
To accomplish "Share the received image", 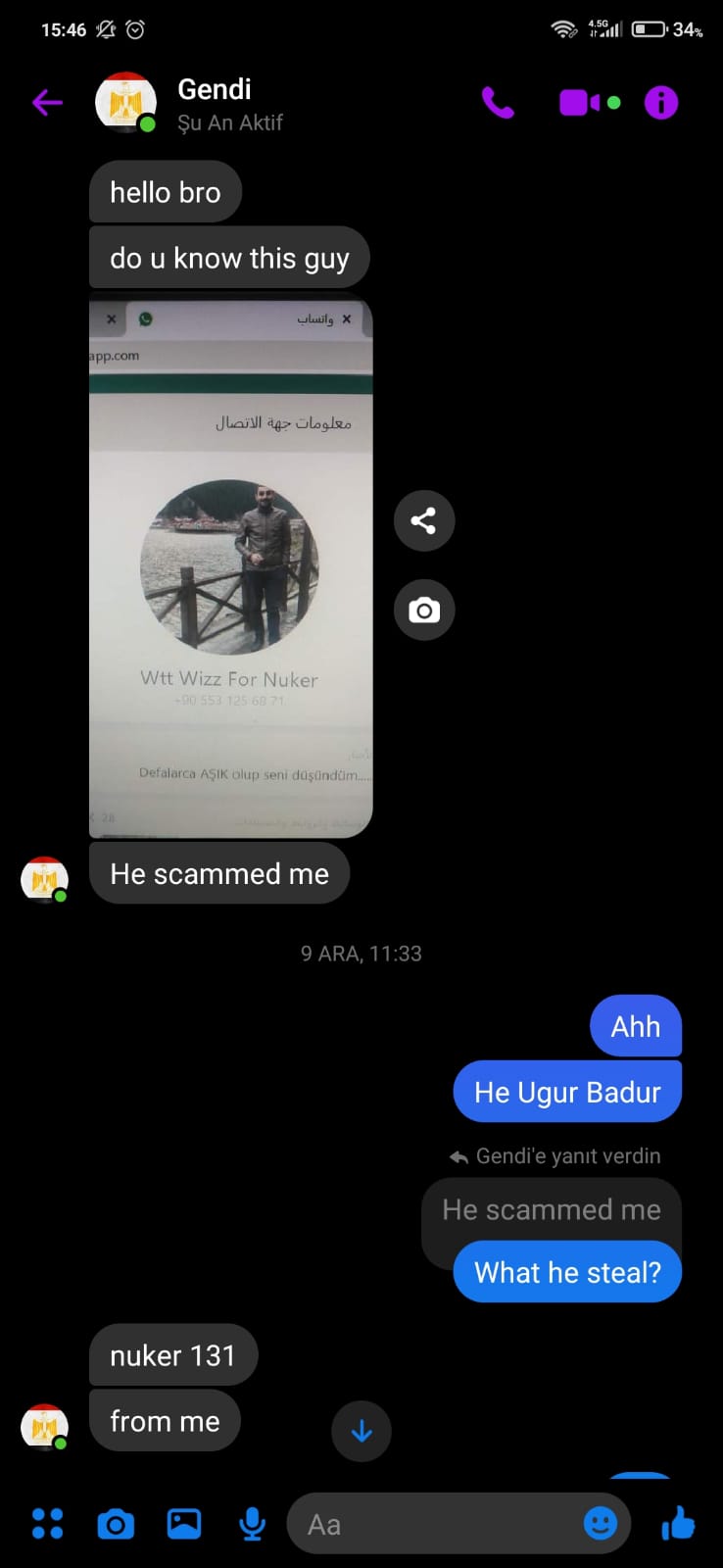I will [424, 520].
